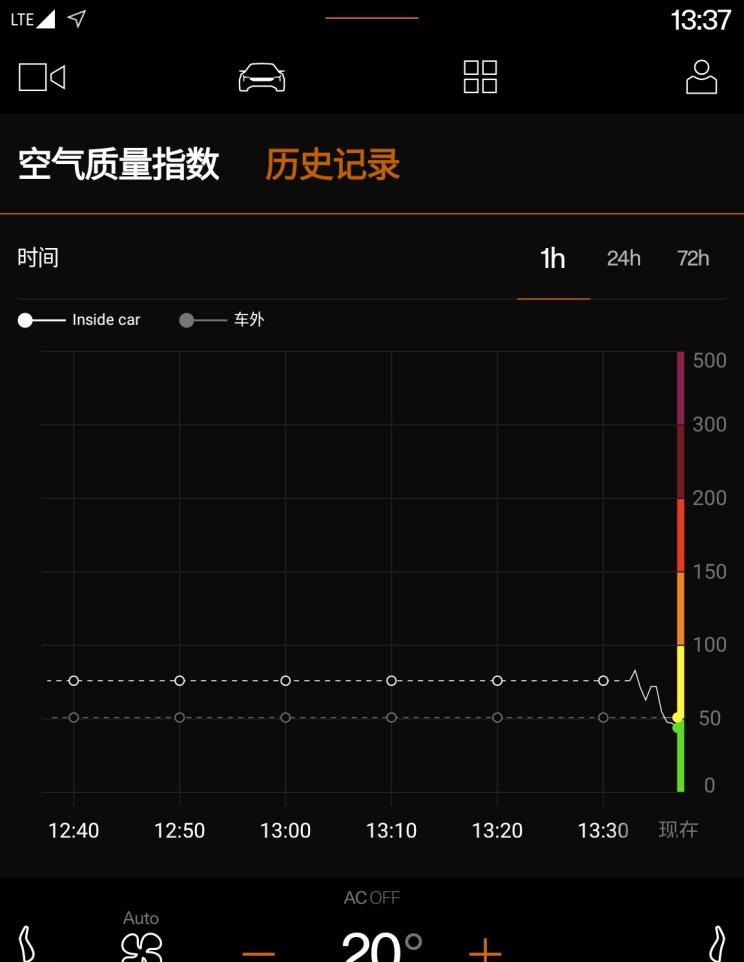Switch to the 24h time range
Screen dimensions: 744x962
coord(623,259)
